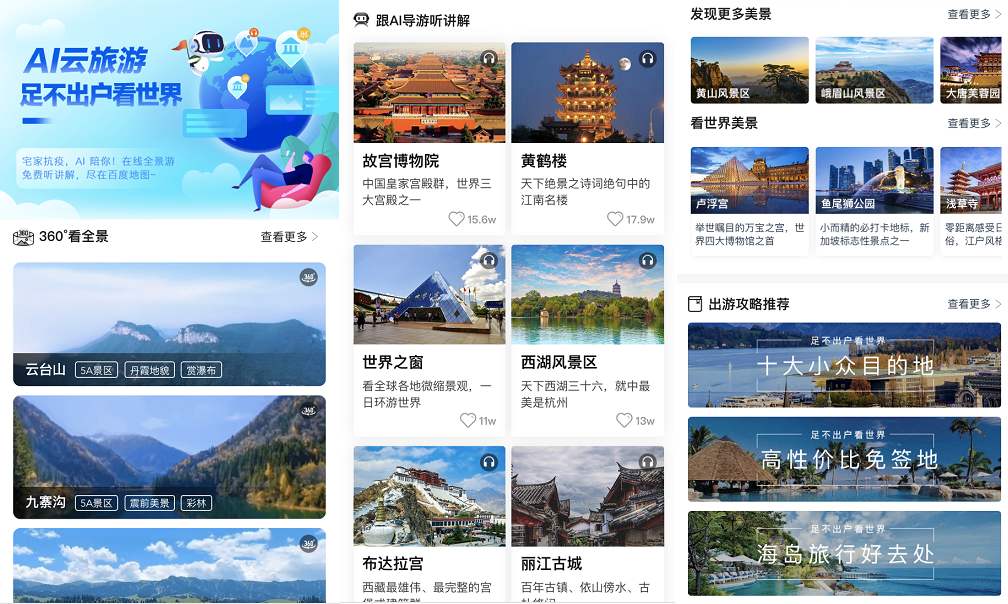Viewport: 1008px width, 604px height.
Task: Like the 故宫博物院 card
Action: tap(457, 219)
